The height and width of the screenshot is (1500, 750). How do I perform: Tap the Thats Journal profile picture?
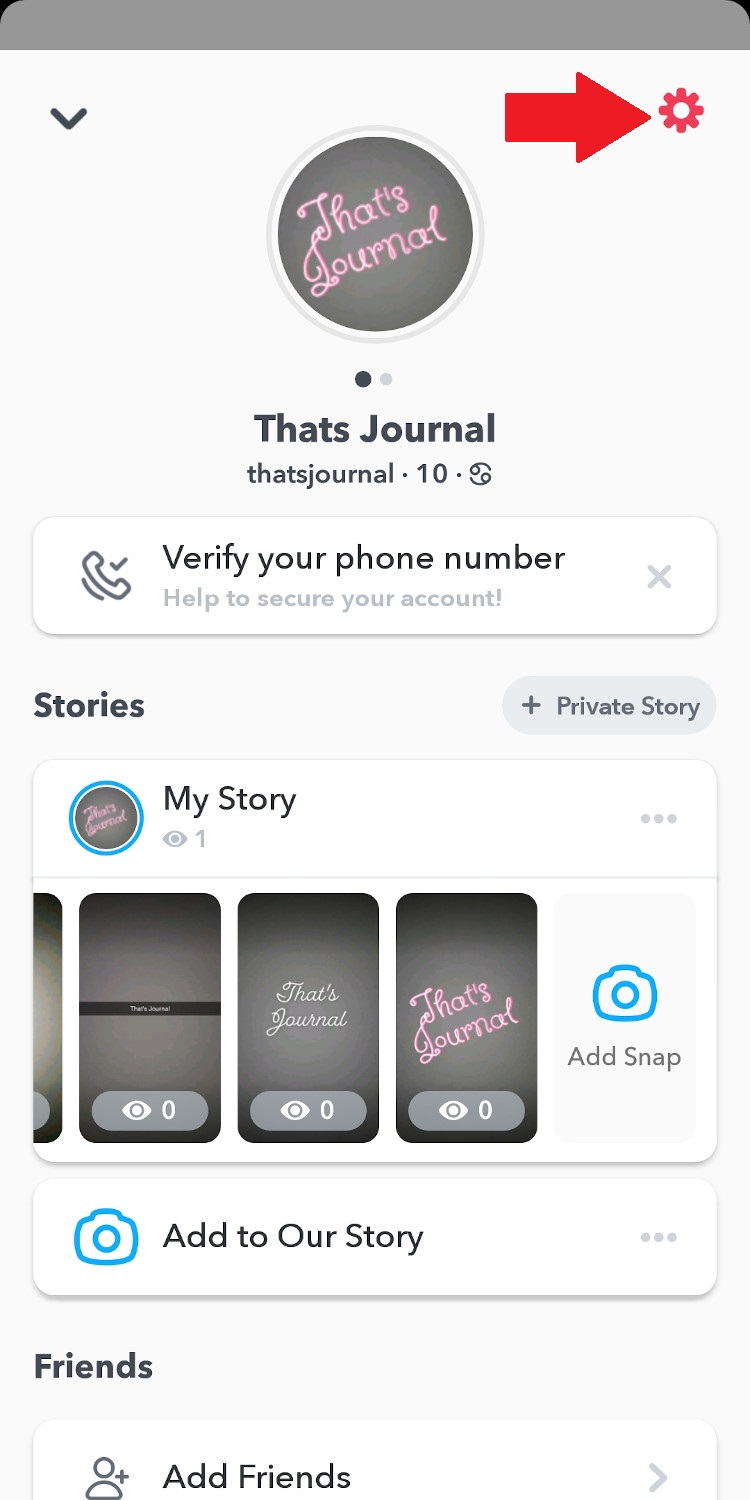pyautogui.click(x=375, y=234)
